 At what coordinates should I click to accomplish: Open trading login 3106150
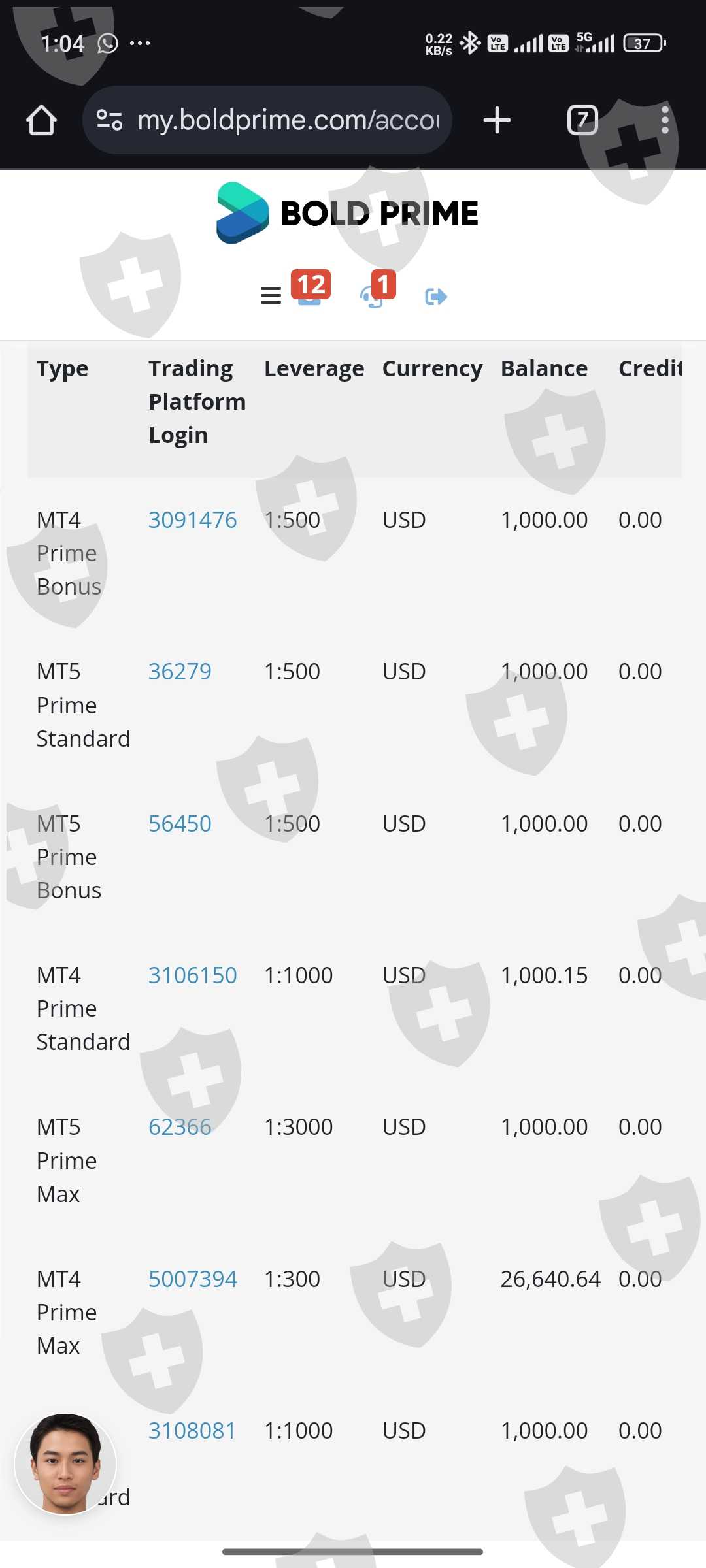(x=192, y=975)
